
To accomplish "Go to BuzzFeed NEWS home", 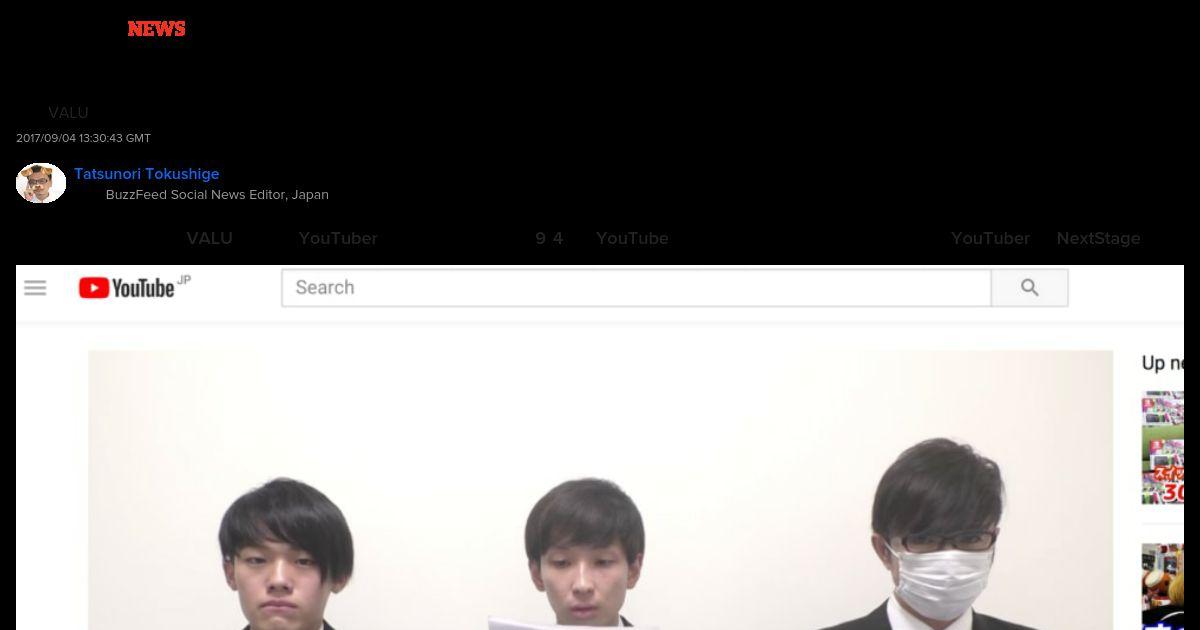I will (x=156, y=29).
